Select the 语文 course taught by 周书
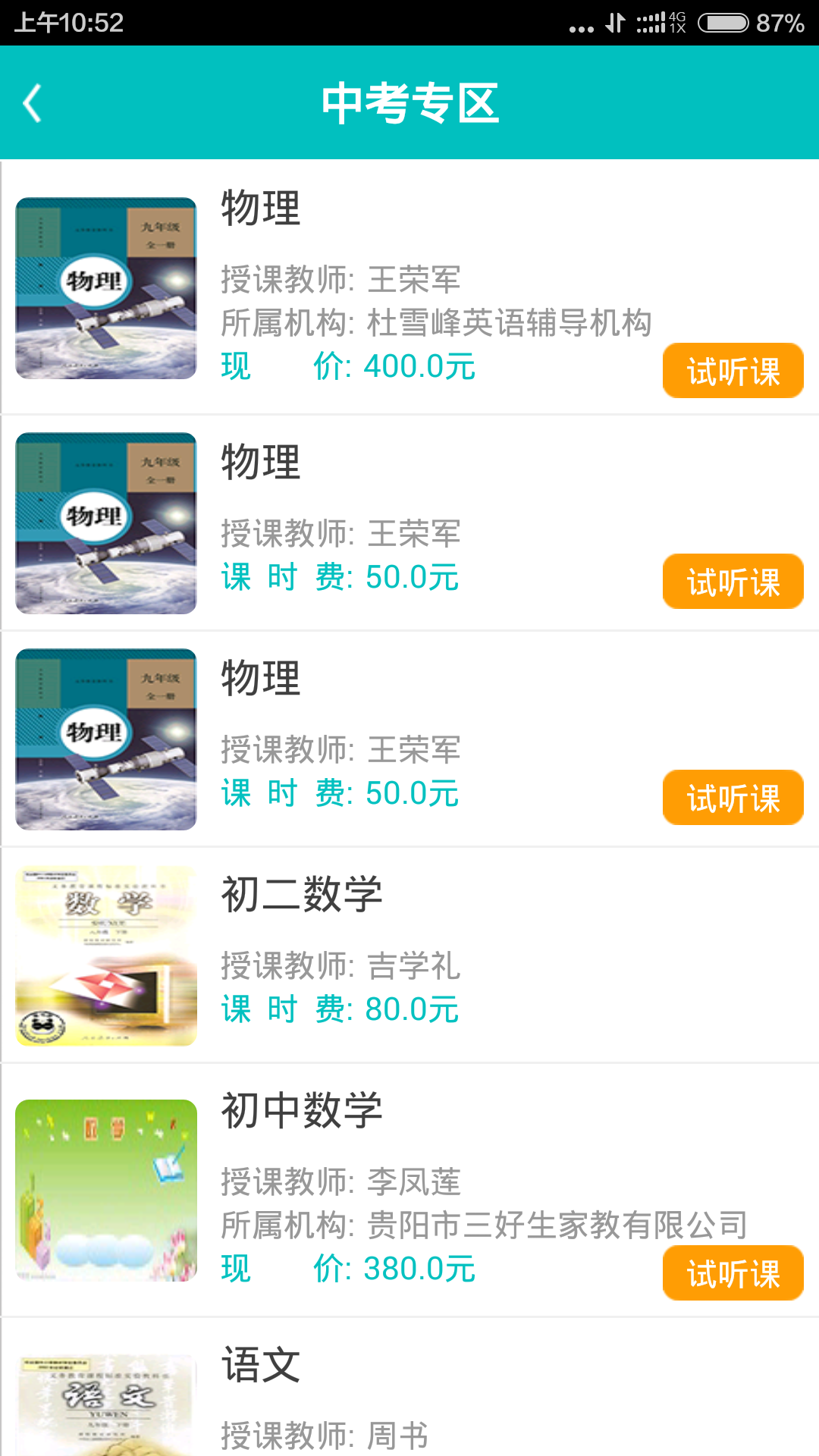This screenshot has width=819, height=1456. click(x=409, y=1395)
